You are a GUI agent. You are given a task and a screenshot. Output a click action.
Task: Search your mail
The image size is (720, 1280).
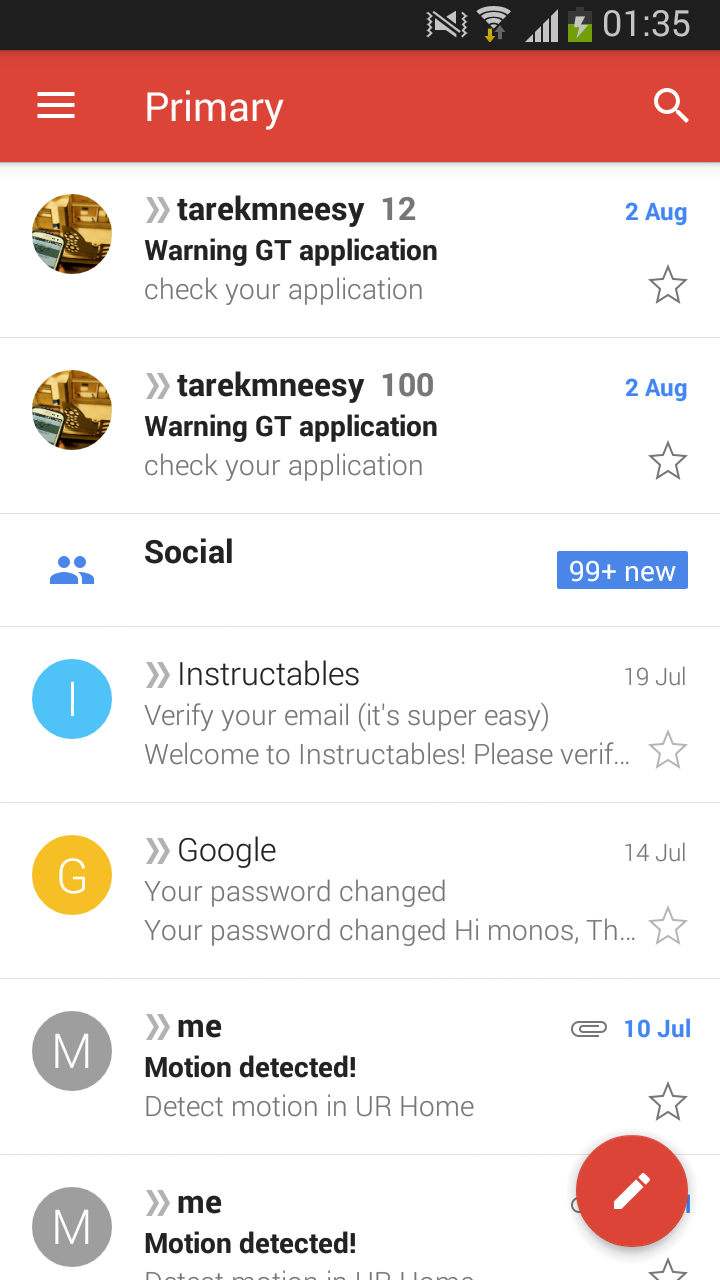[x=671, y=106]
